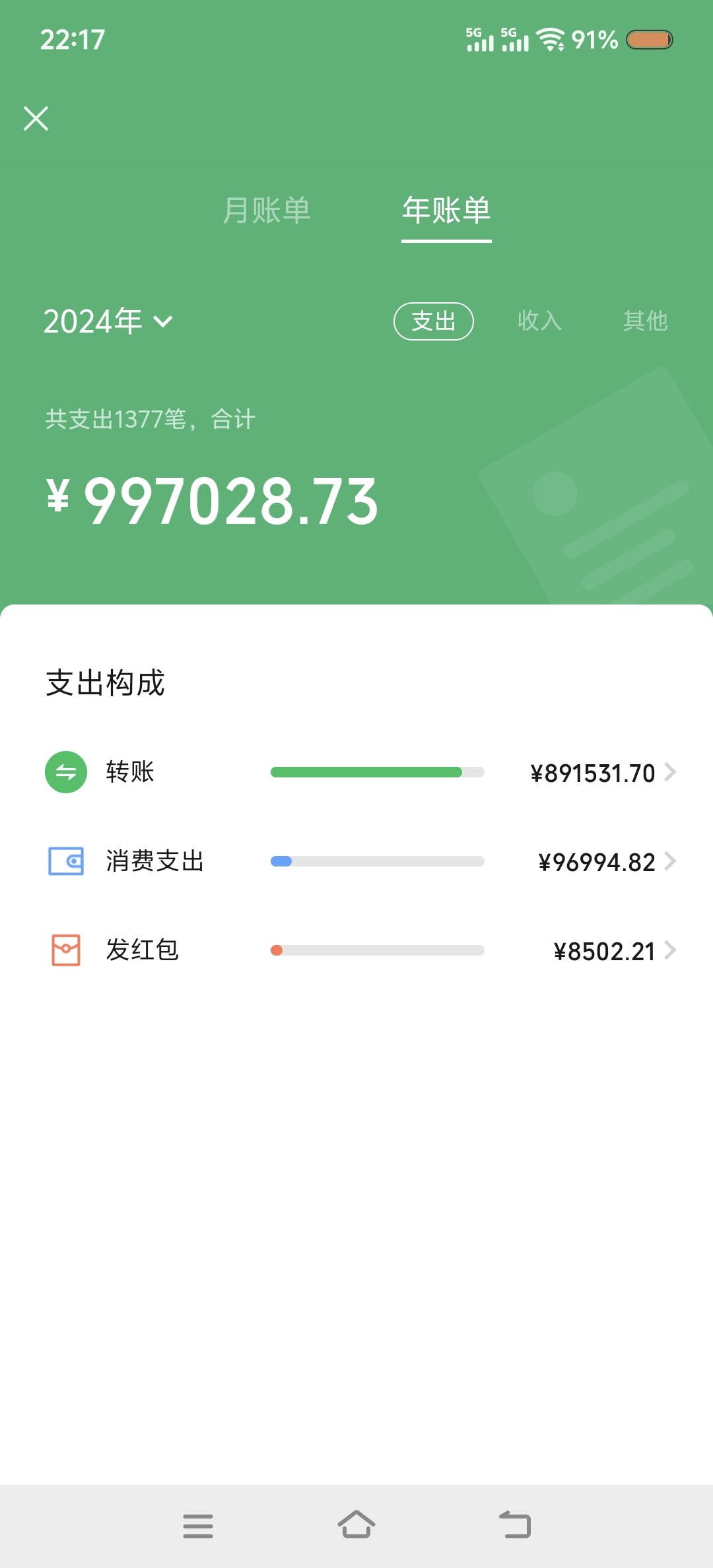
Task: Switch to the 月账单 tab
Action: (267, 211)
